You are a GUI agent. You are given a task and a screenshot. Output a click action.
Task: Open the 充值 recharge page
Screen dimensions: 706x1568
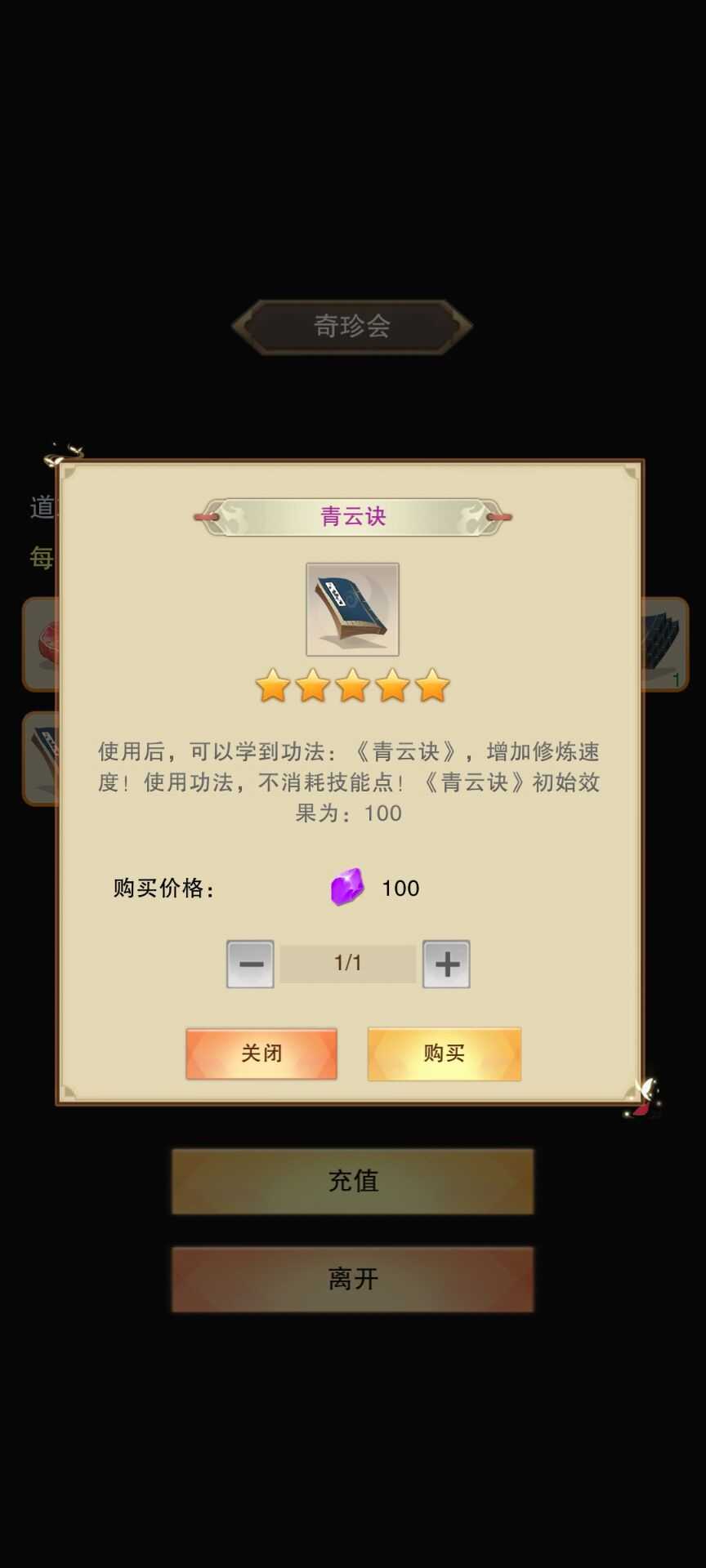point(352,1181)
